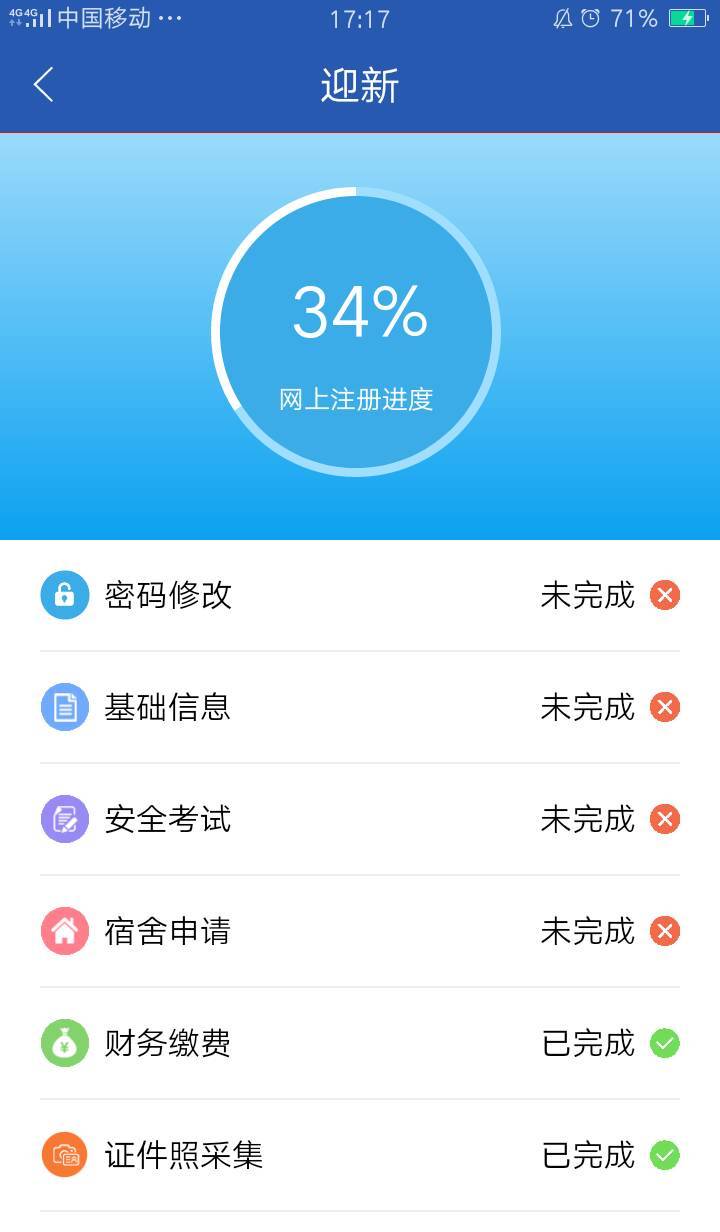Go back from the 迎新 page
The image size is (720, 1232).
pyautogui.click(x=43, y=85)
